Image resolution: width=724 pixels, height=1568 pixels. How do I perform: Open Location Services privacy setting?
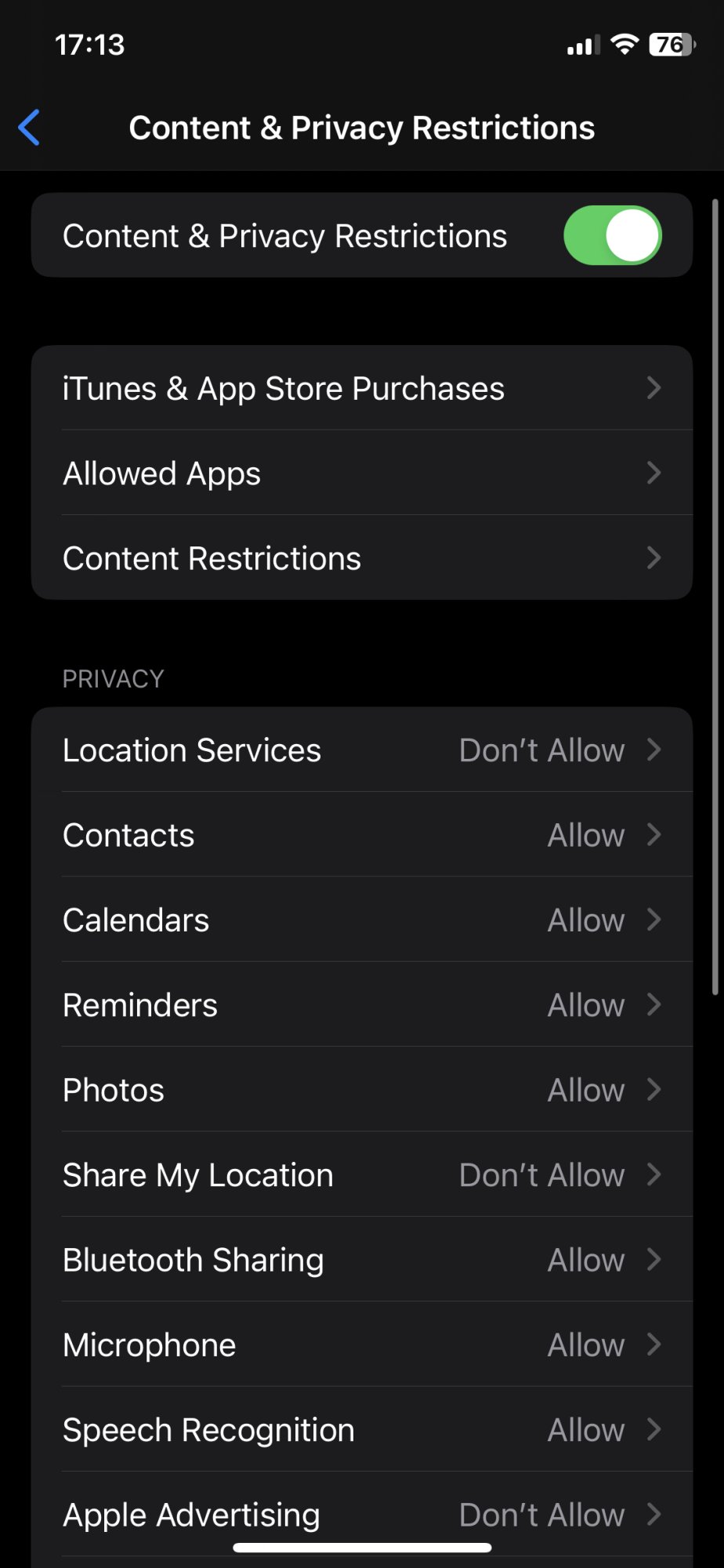coord(362,750)
